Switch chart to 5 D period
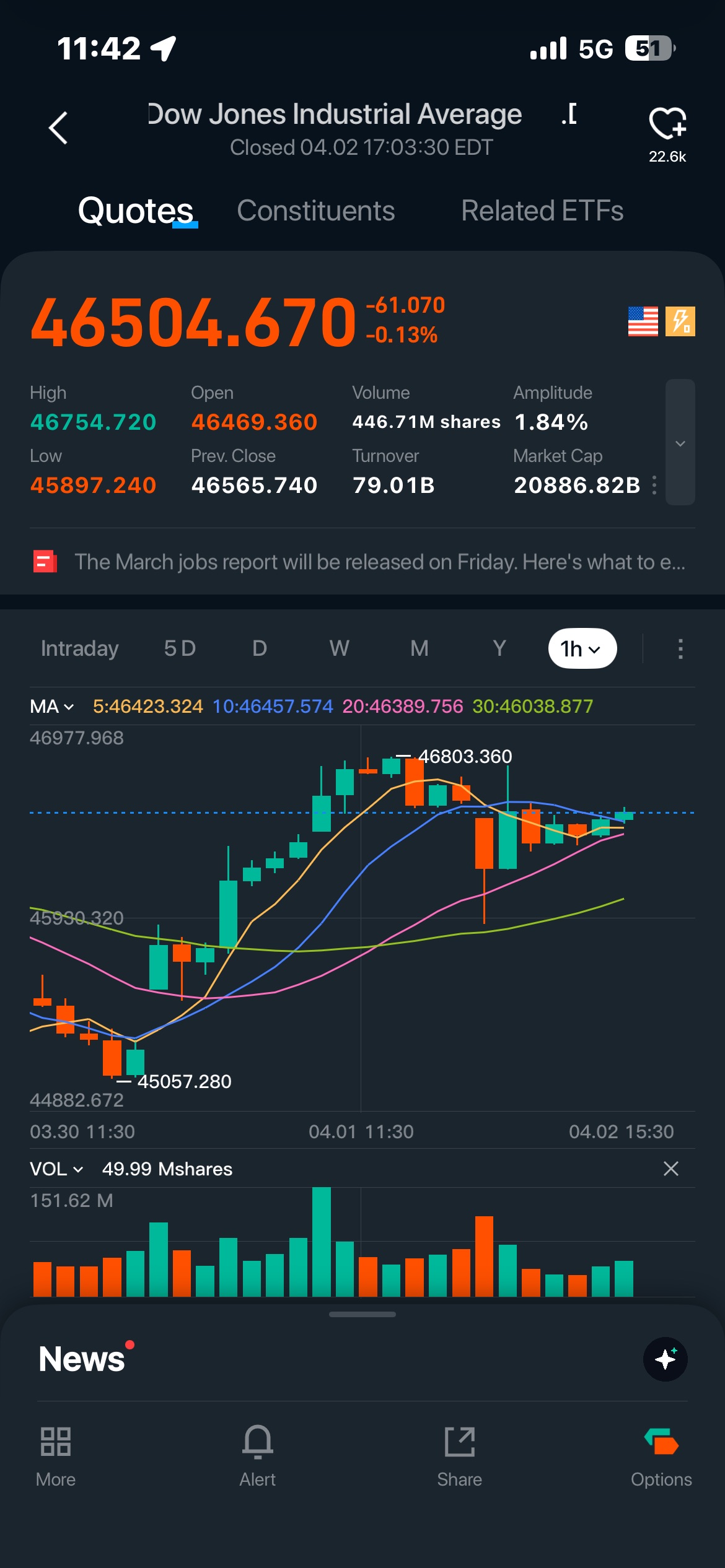Viewport: 725px width, 1568px height. (x=180, y=648)
